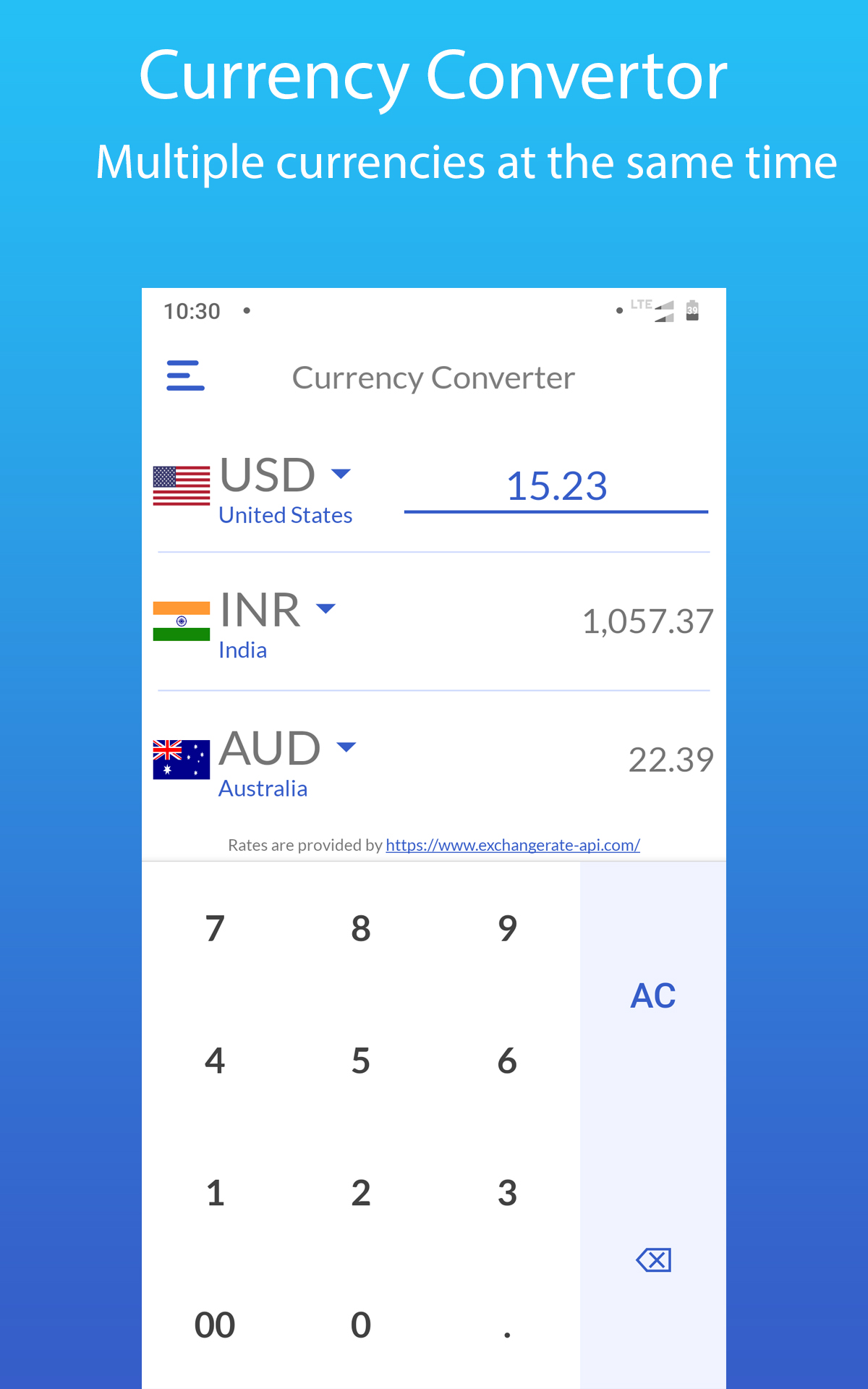Open the navigation hamburger menu
The image size is (868, 1389).
pyautogui.click(x=185, y=376)
